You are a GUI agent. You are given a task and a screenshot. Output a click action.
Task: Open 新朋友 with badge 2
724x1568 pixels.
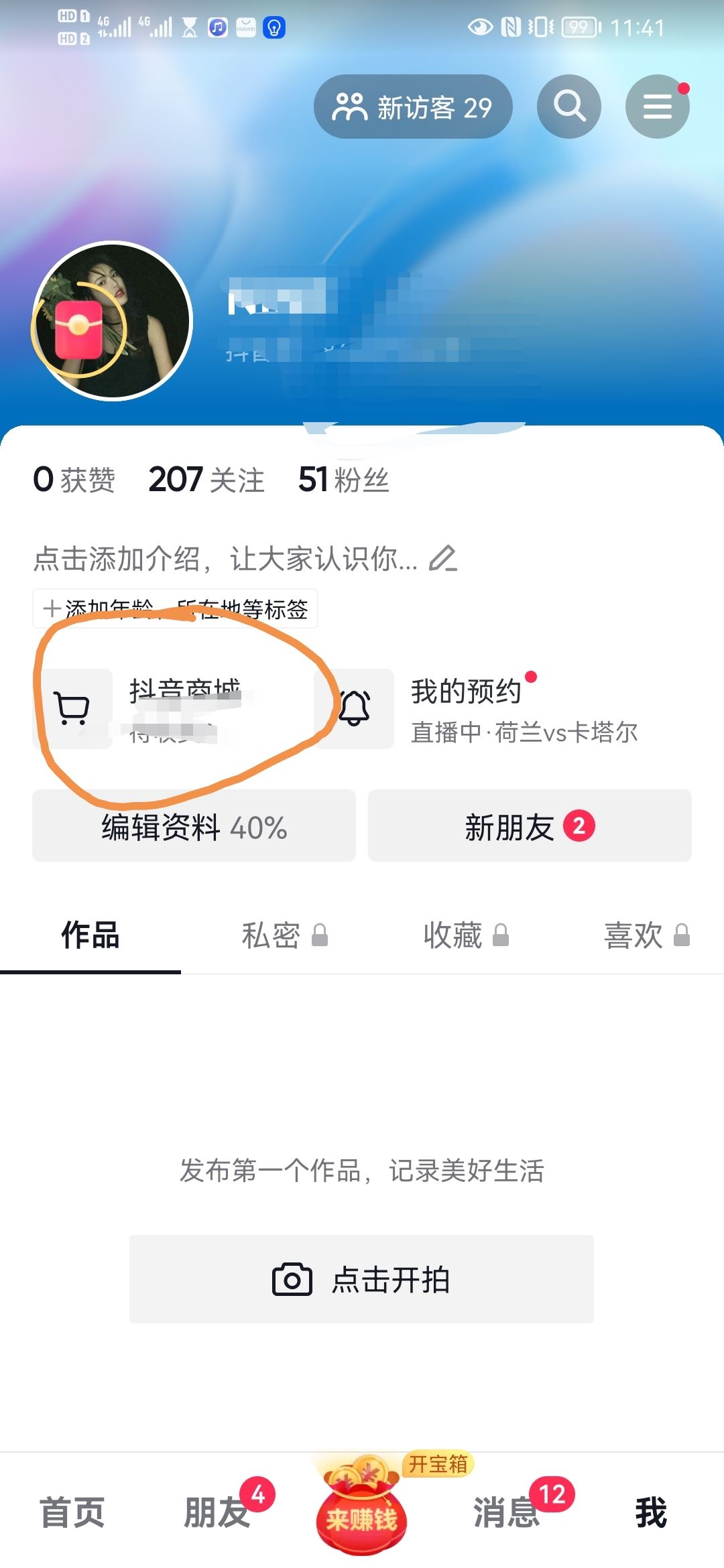point(529,826)
